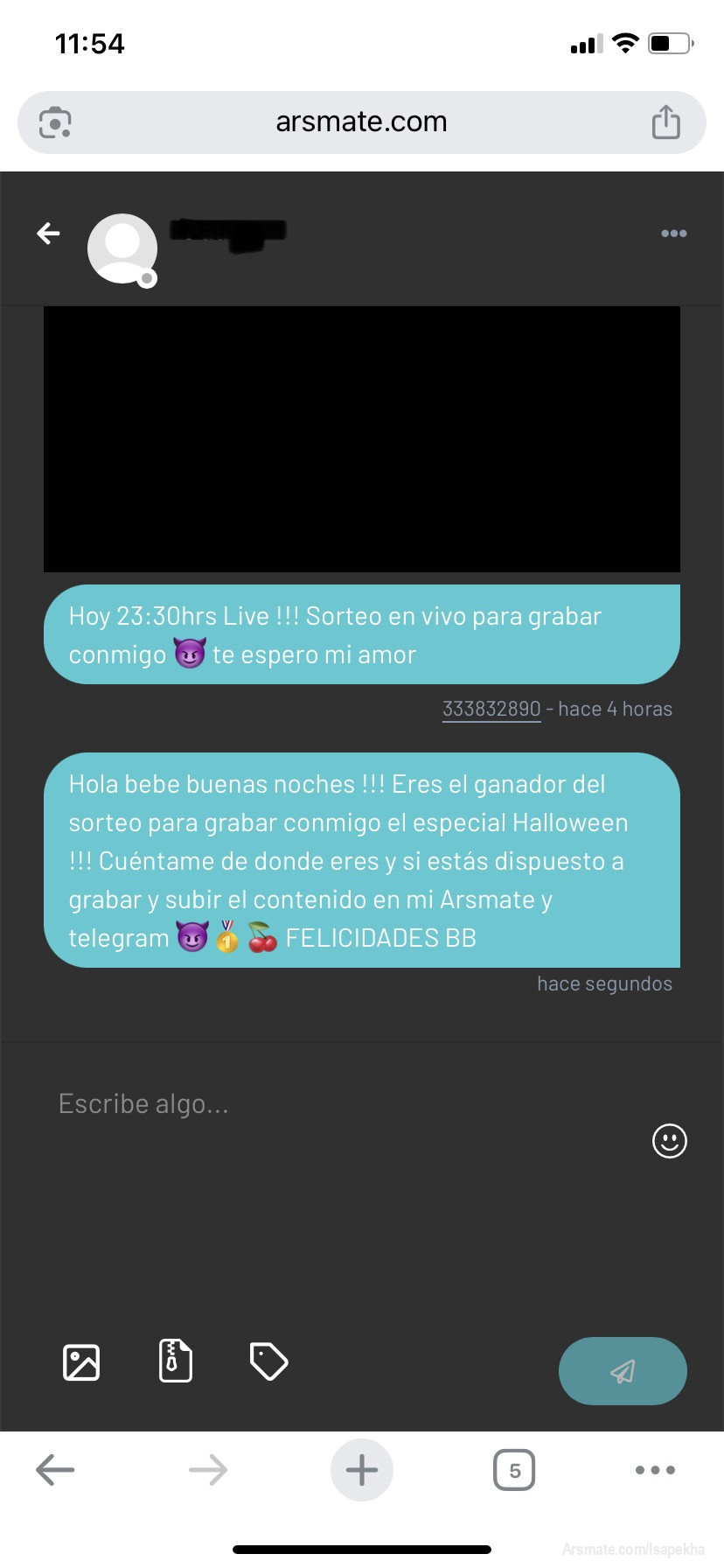Open the browser's more options menu
The height and width of the screenshot is (1568, 724).
point(655,1470)
